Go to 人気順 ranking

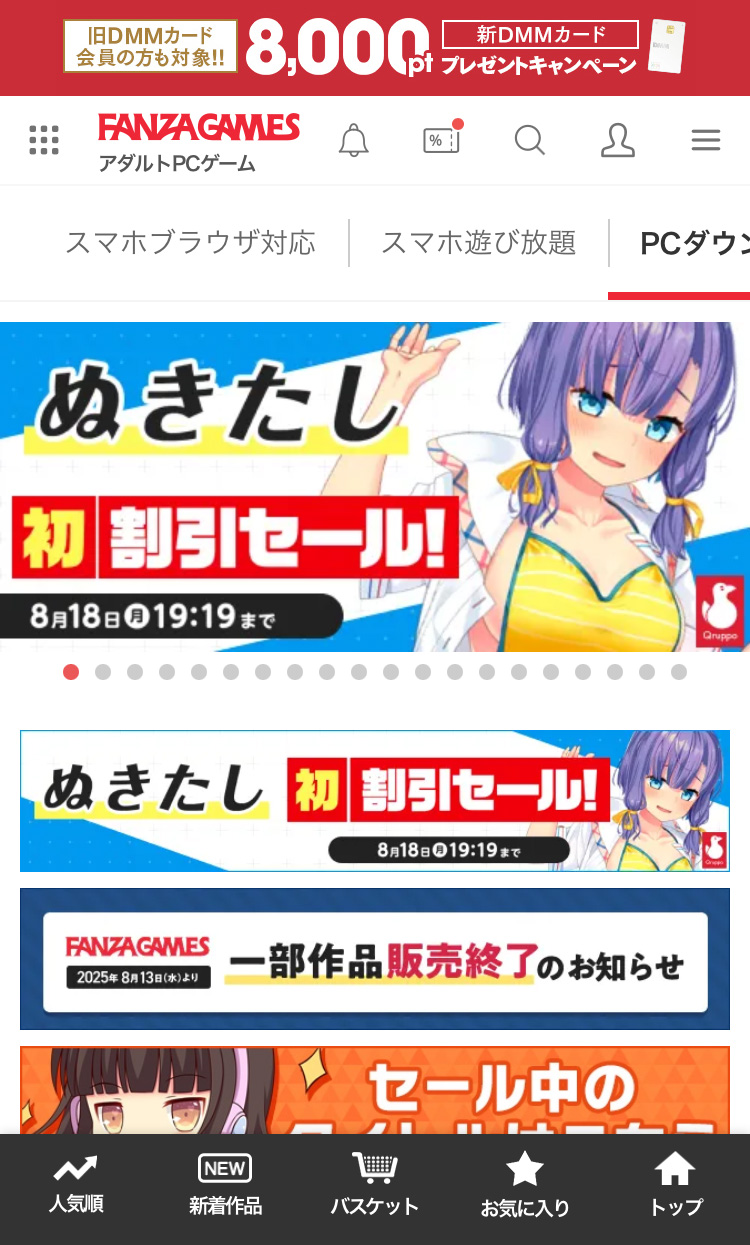pyautogui.click(x=75, y=1186)
